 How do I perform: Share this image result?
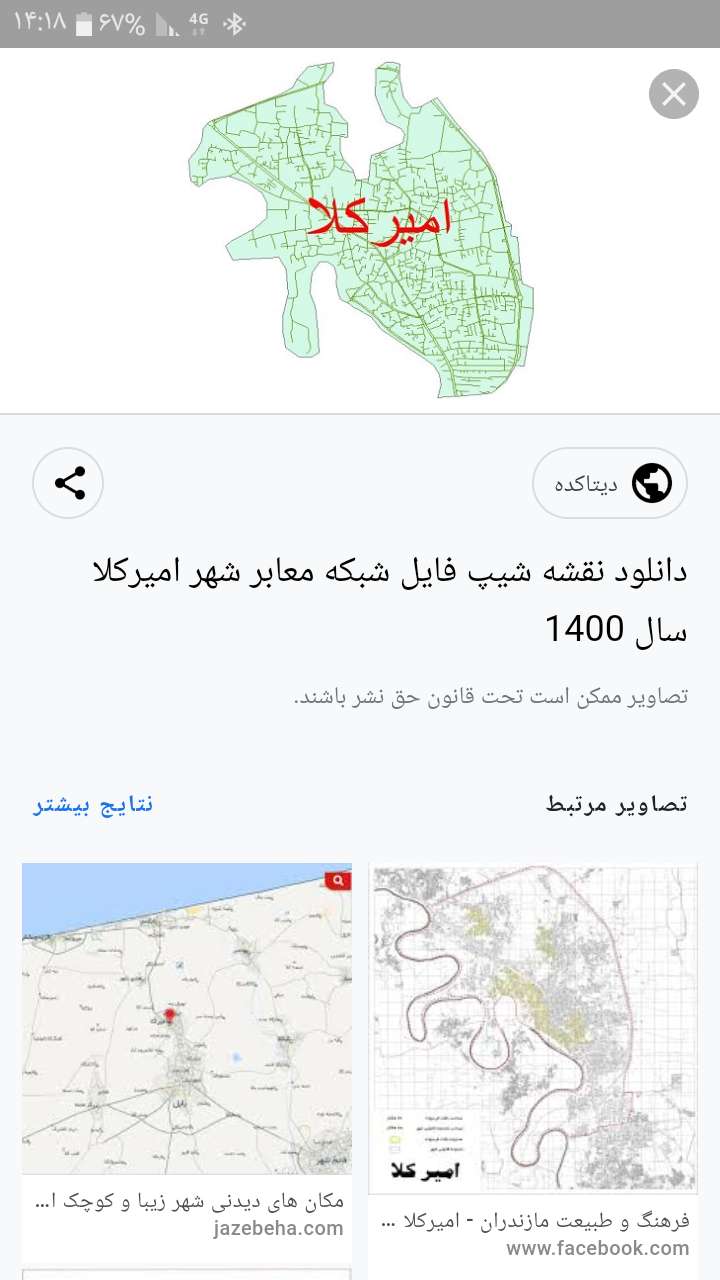pos(69,483)
